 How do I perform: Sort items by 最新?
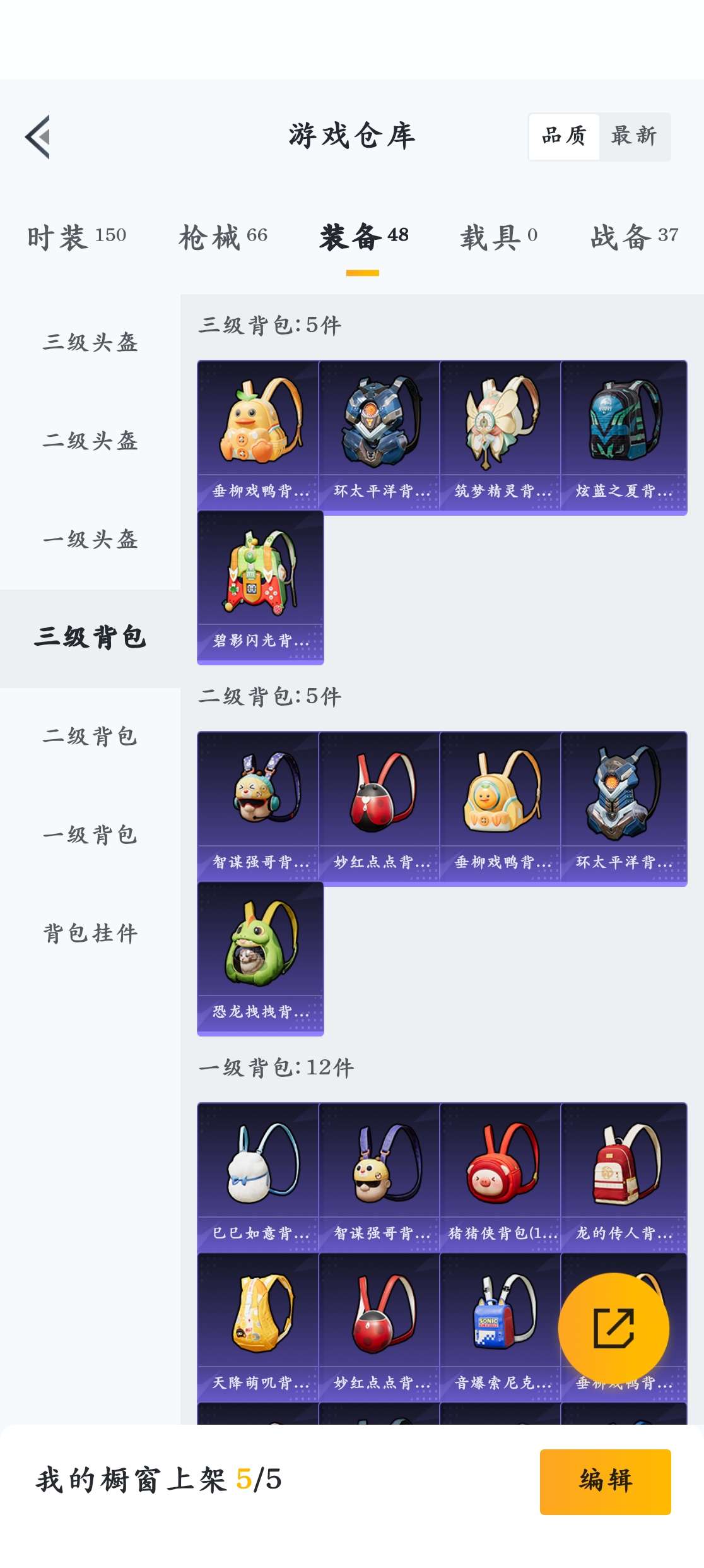(633, 136)
